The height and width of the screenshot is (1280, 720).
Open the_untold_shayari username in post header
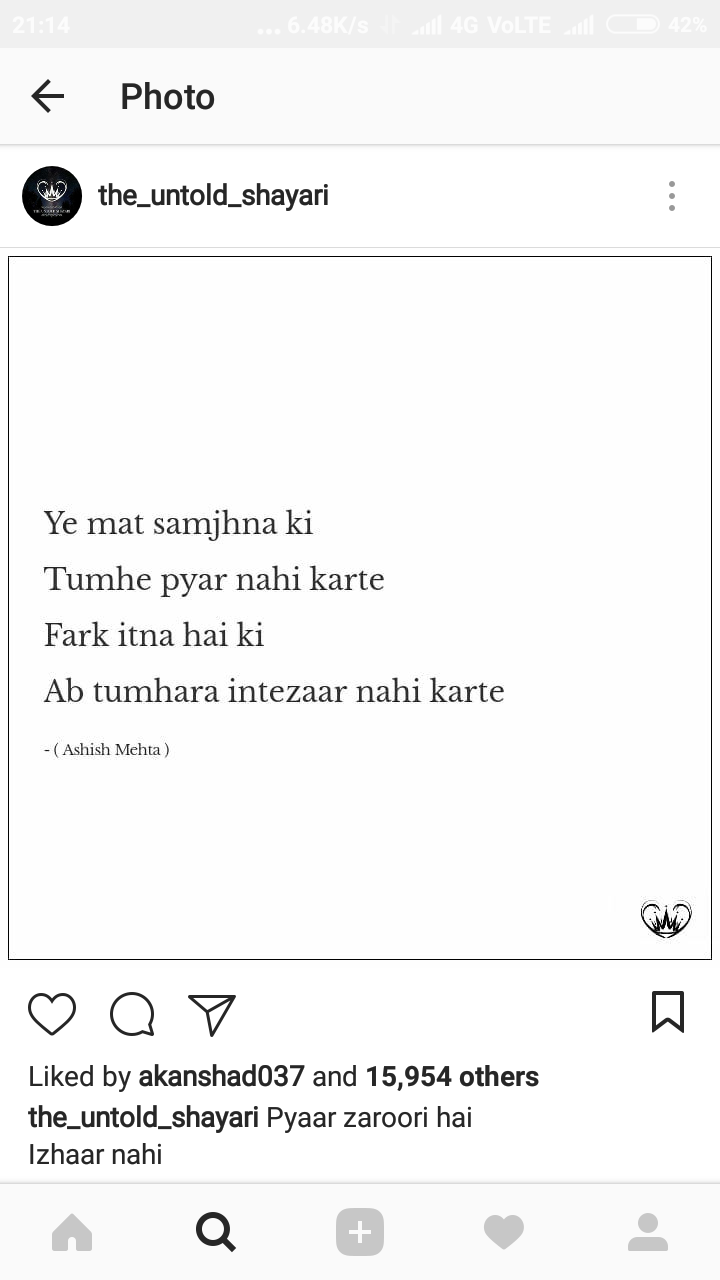[x=213, y=196]
